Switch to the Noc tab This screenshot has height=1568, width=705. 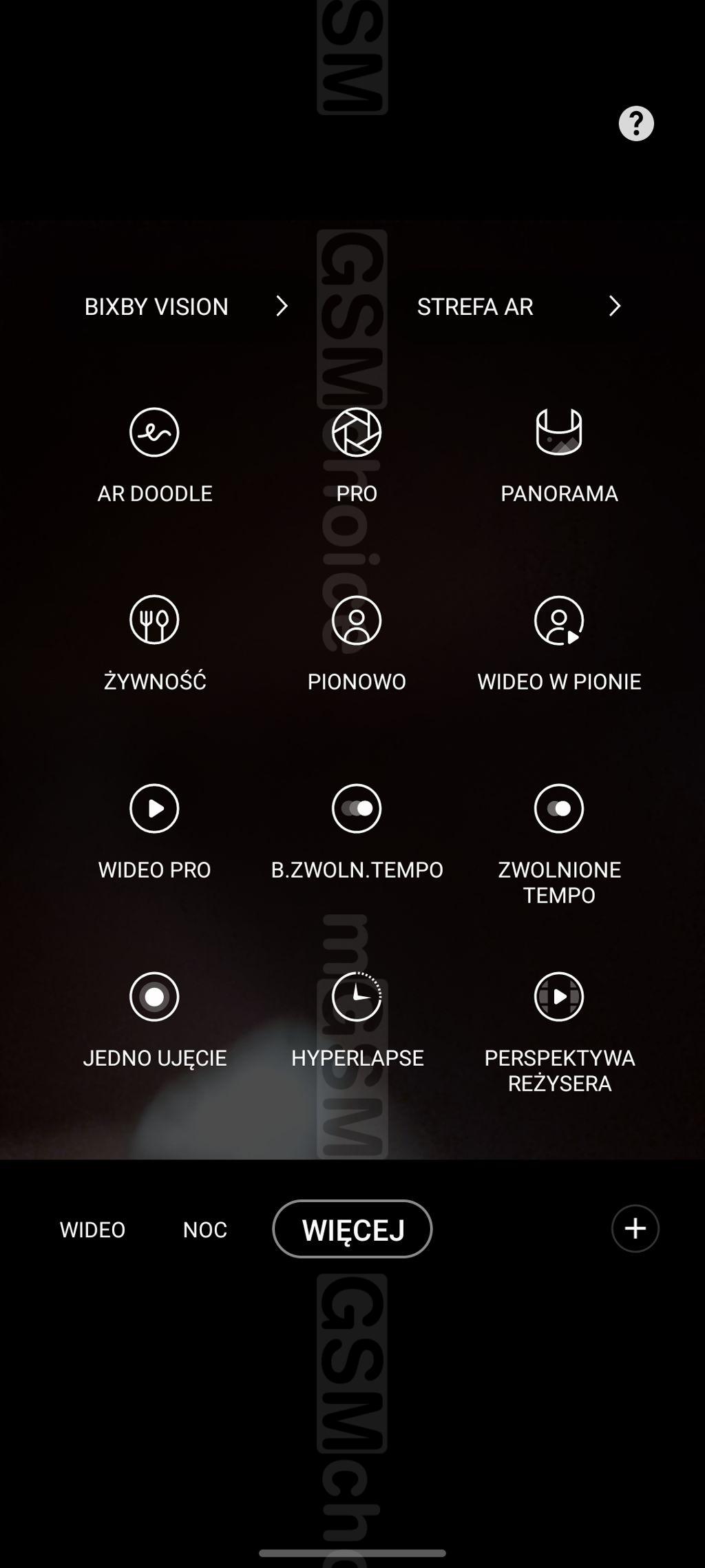pos(204,1229)
